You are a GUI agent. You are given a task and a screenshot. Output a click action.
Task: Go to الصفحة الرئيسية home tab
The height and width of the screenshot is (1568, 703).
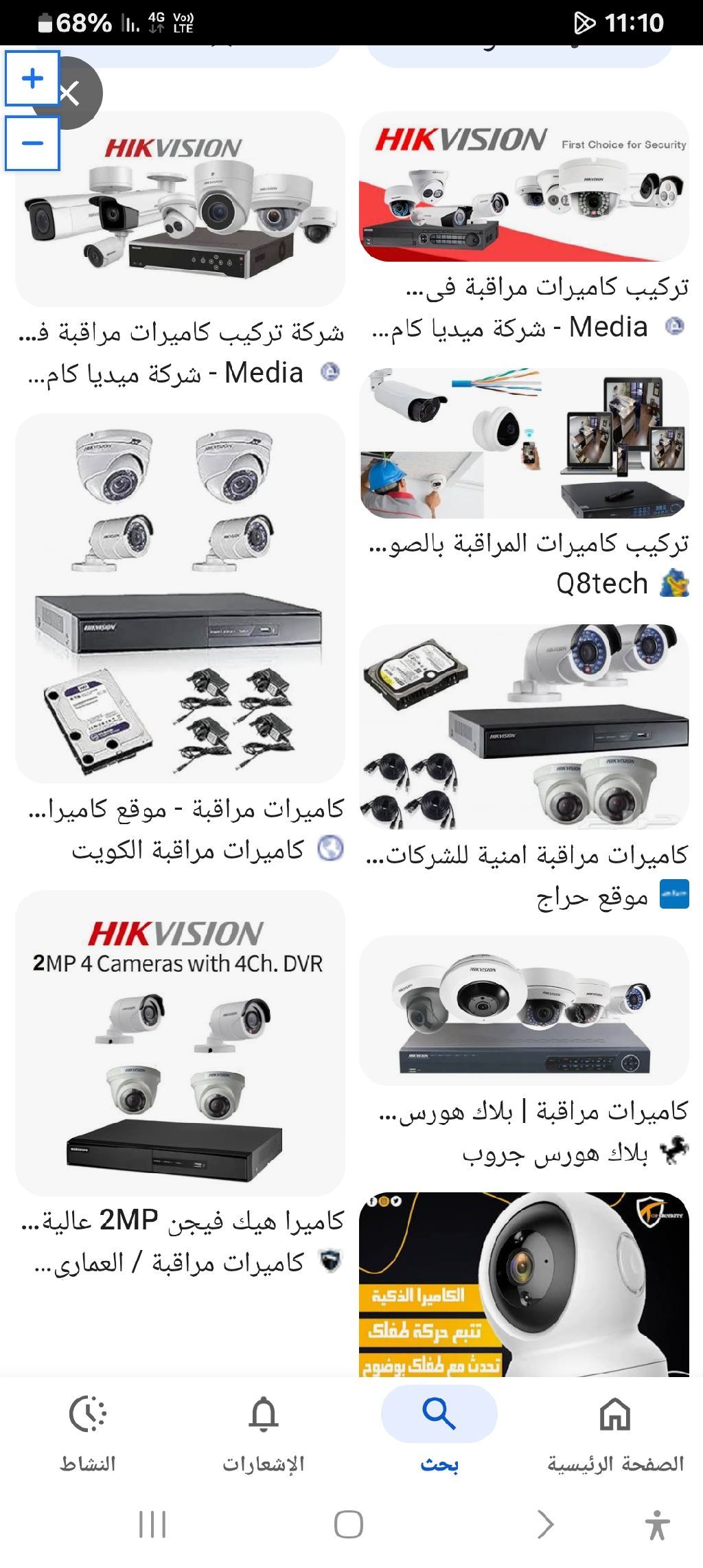coord(614,1433)
